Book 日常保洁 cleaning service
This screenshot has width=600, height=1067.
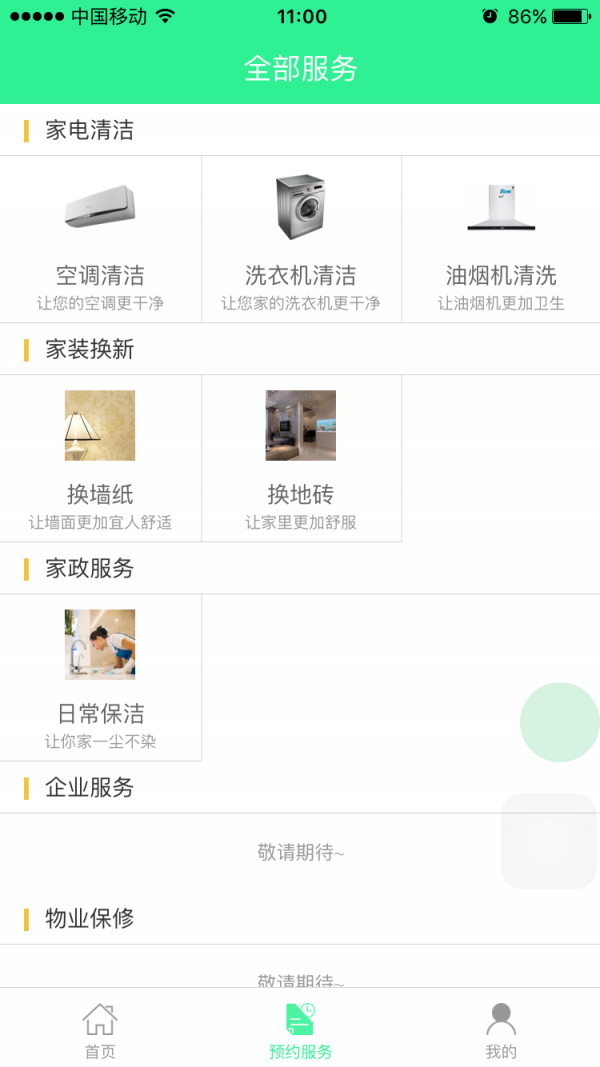(x=100, y=678)
